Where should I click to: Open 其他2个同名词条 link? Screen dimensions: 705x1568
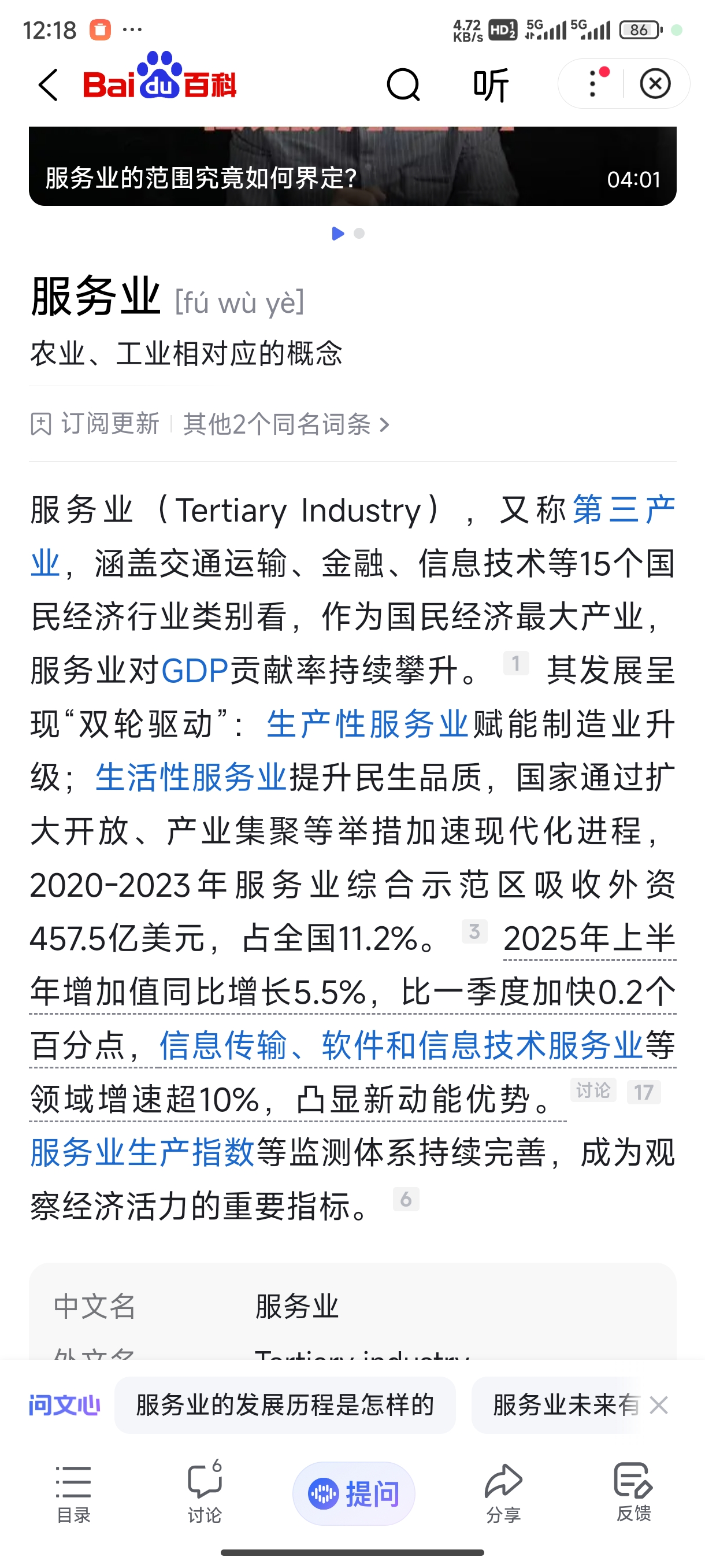pyautogui.click(x=286, y=424)
